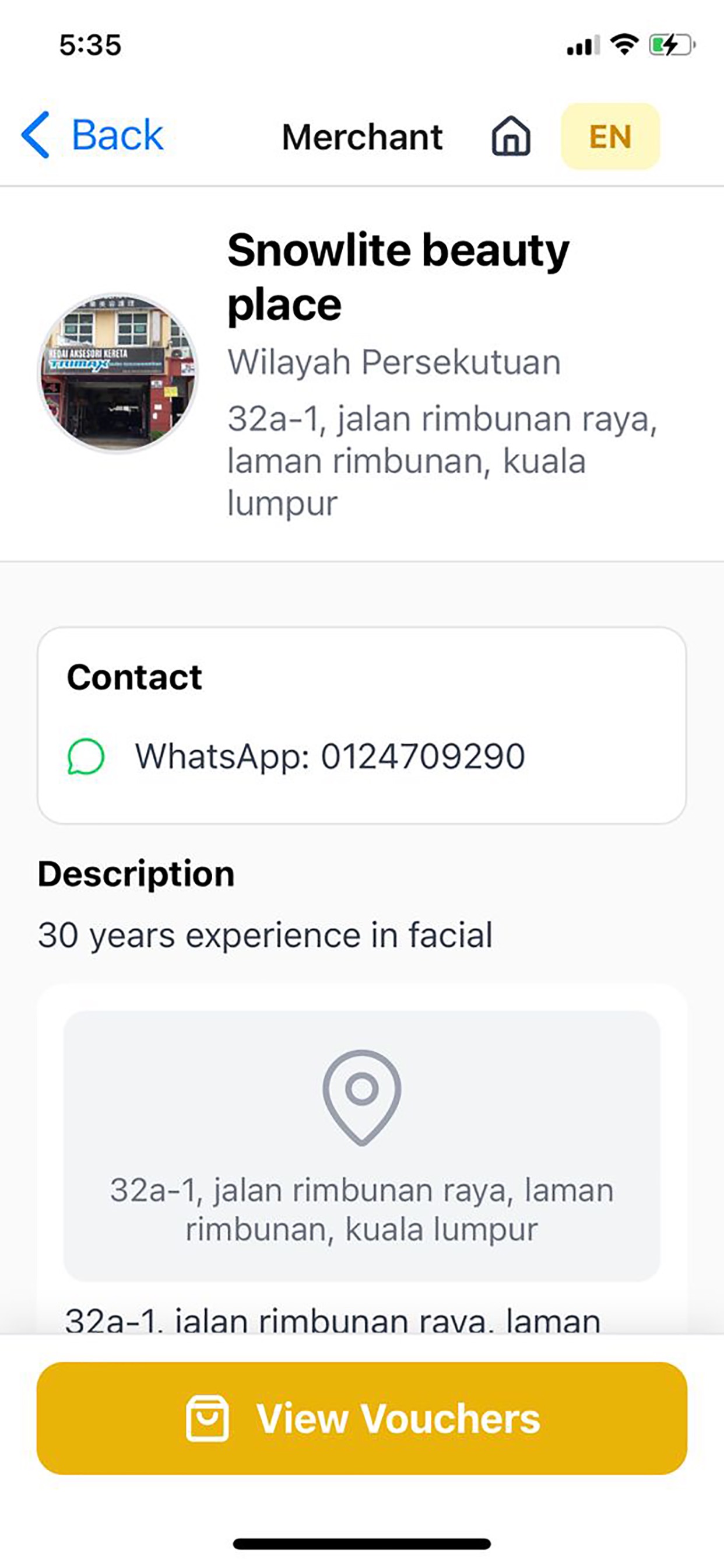Open the map location pin card
Viewport: 724px width, 1568px height.
[x=362, y=1146]
